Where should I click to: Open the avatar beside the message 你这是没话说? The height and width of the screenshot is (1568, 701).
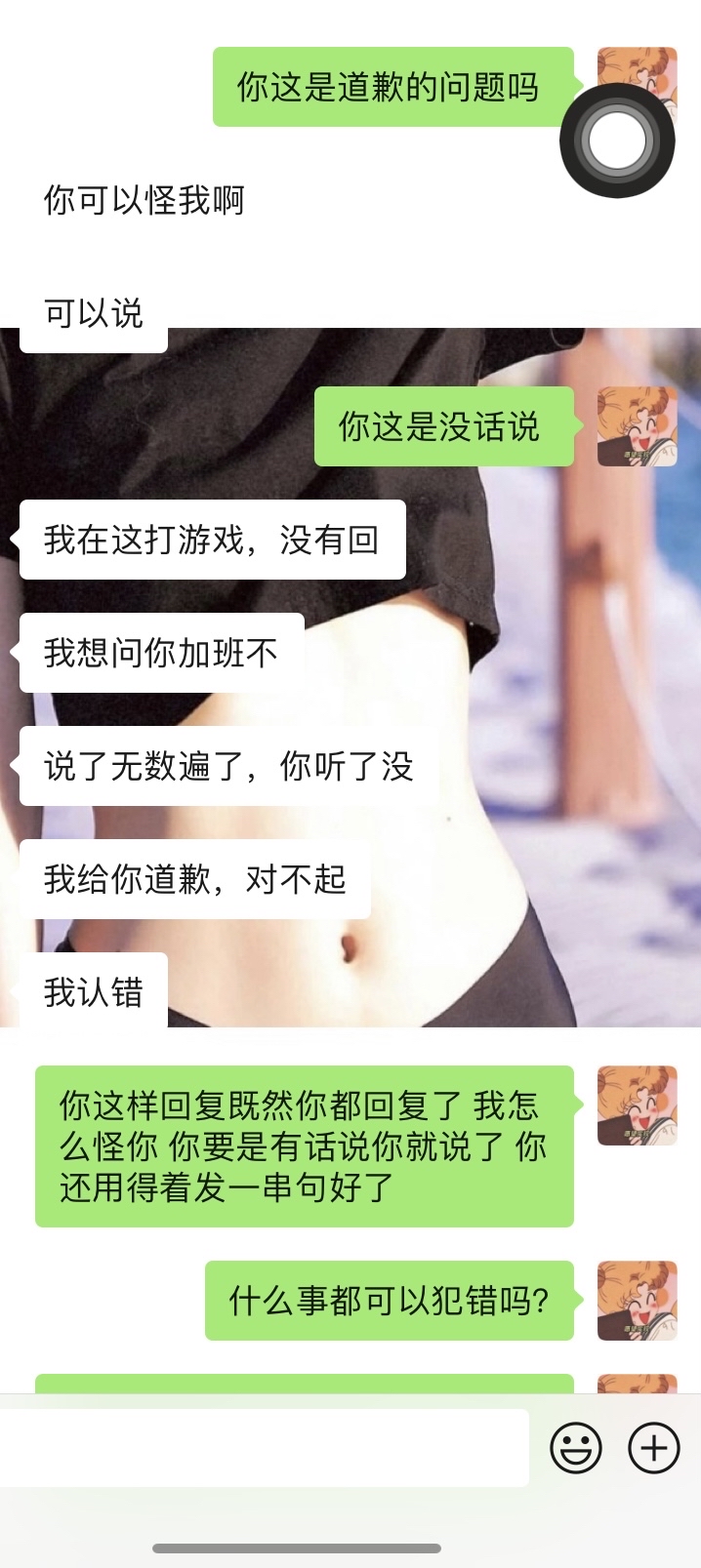(x=637, y=426)
